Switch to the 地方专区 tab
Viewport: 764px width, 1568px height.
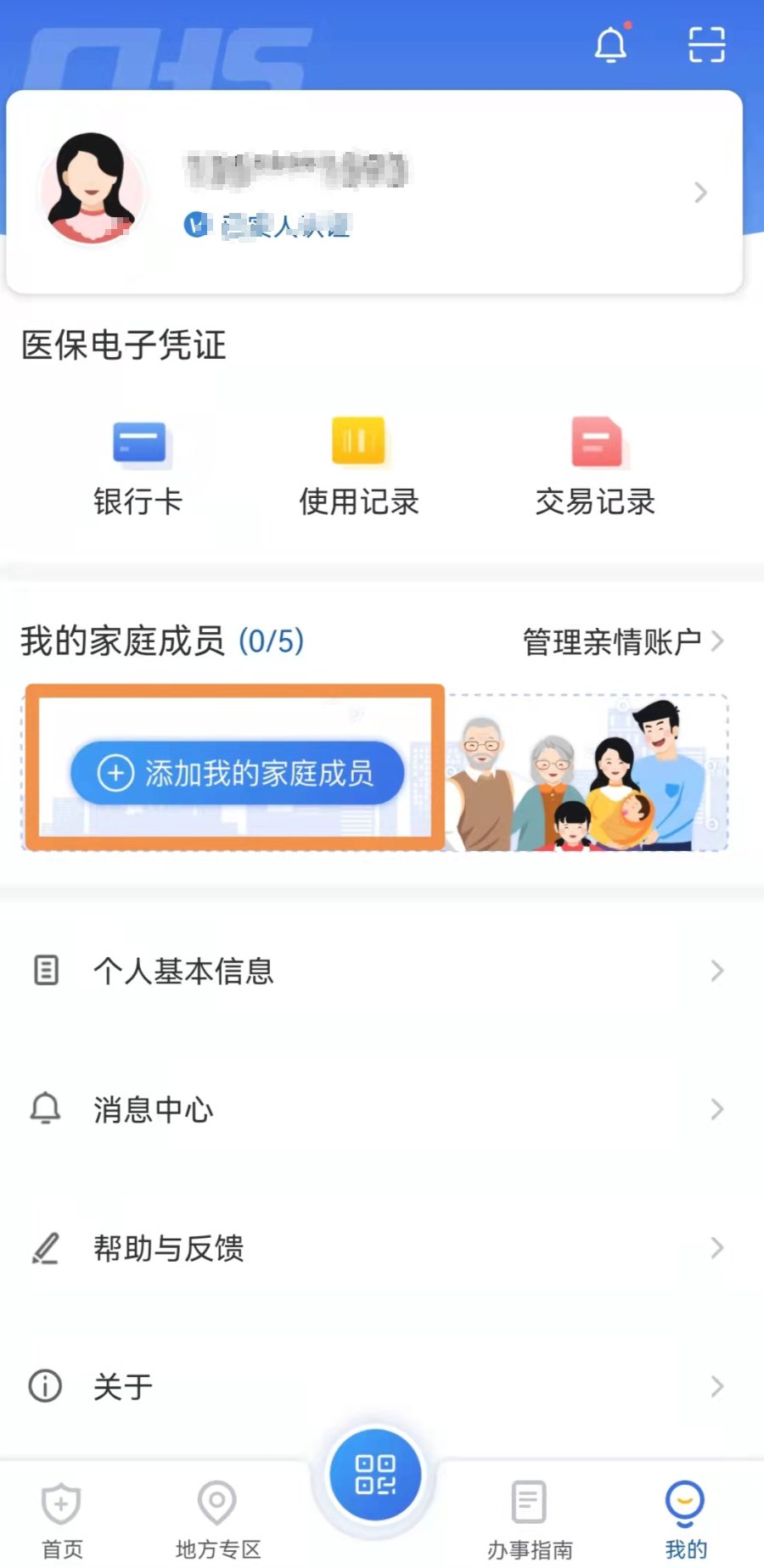tap(217, 1520)
